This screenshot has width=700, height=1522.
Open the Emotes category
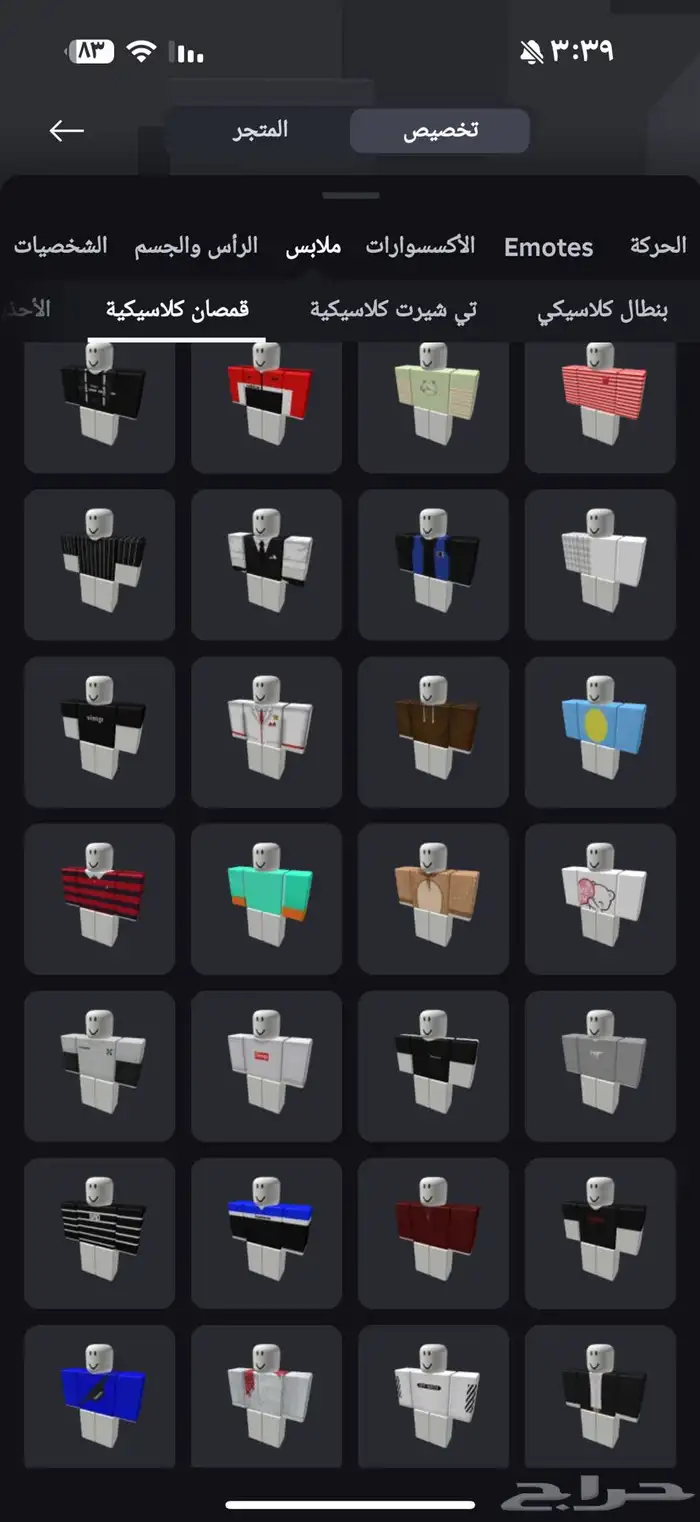pos(548,247)
